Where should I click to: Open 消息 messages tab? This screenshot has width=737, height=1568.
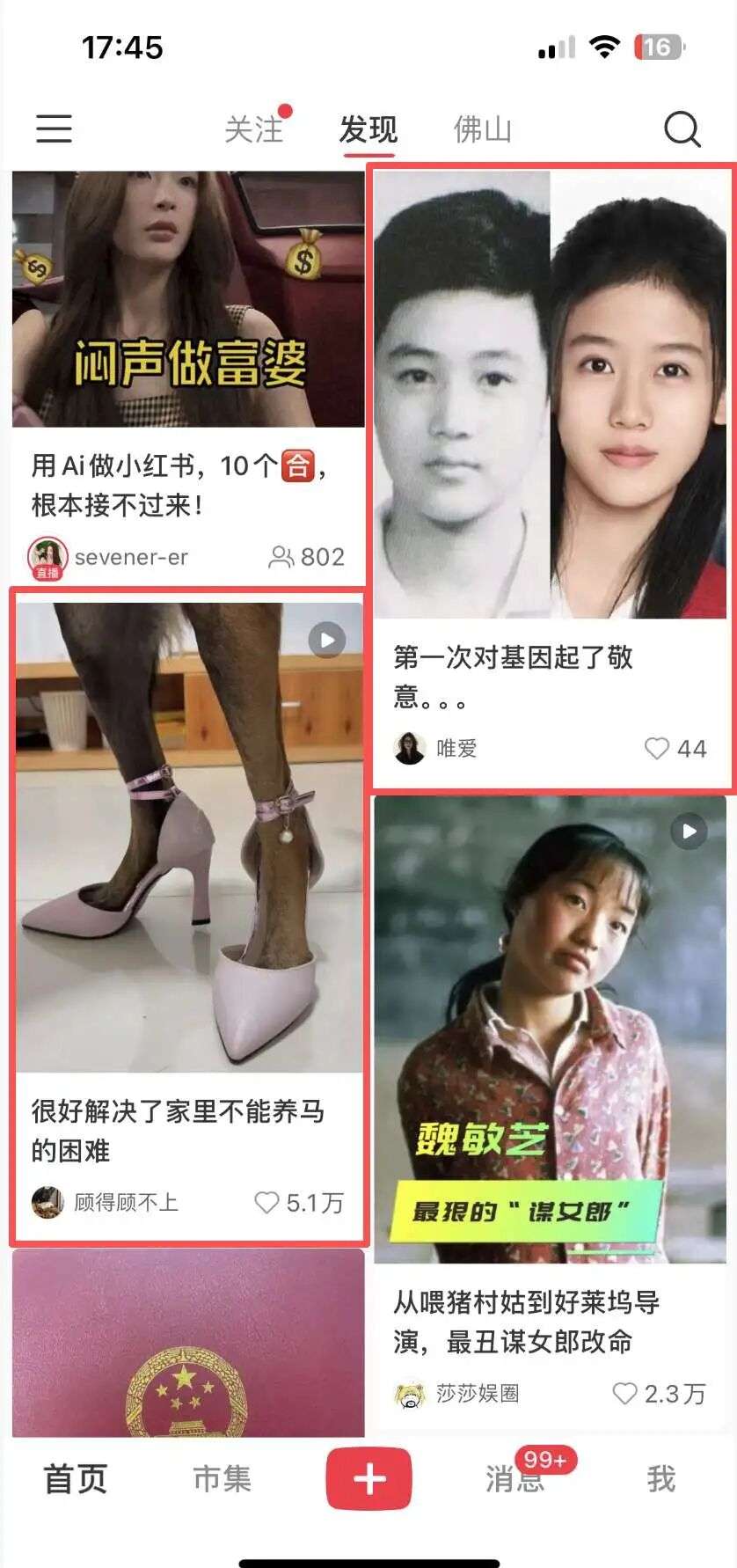pyautogui.click(x=515, y=1479)
